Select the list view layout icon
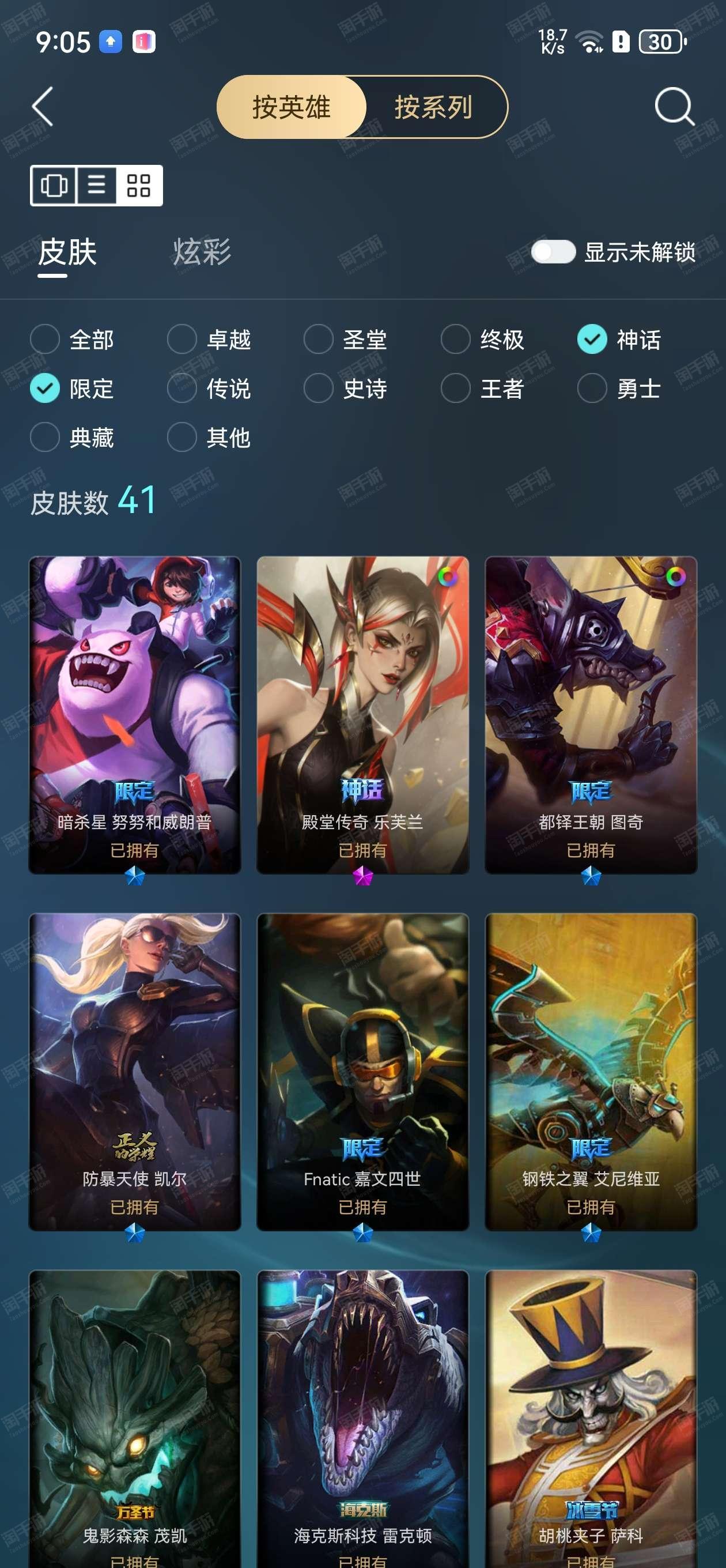This screenshot has height=1568, width=726. tap(97, 185)
